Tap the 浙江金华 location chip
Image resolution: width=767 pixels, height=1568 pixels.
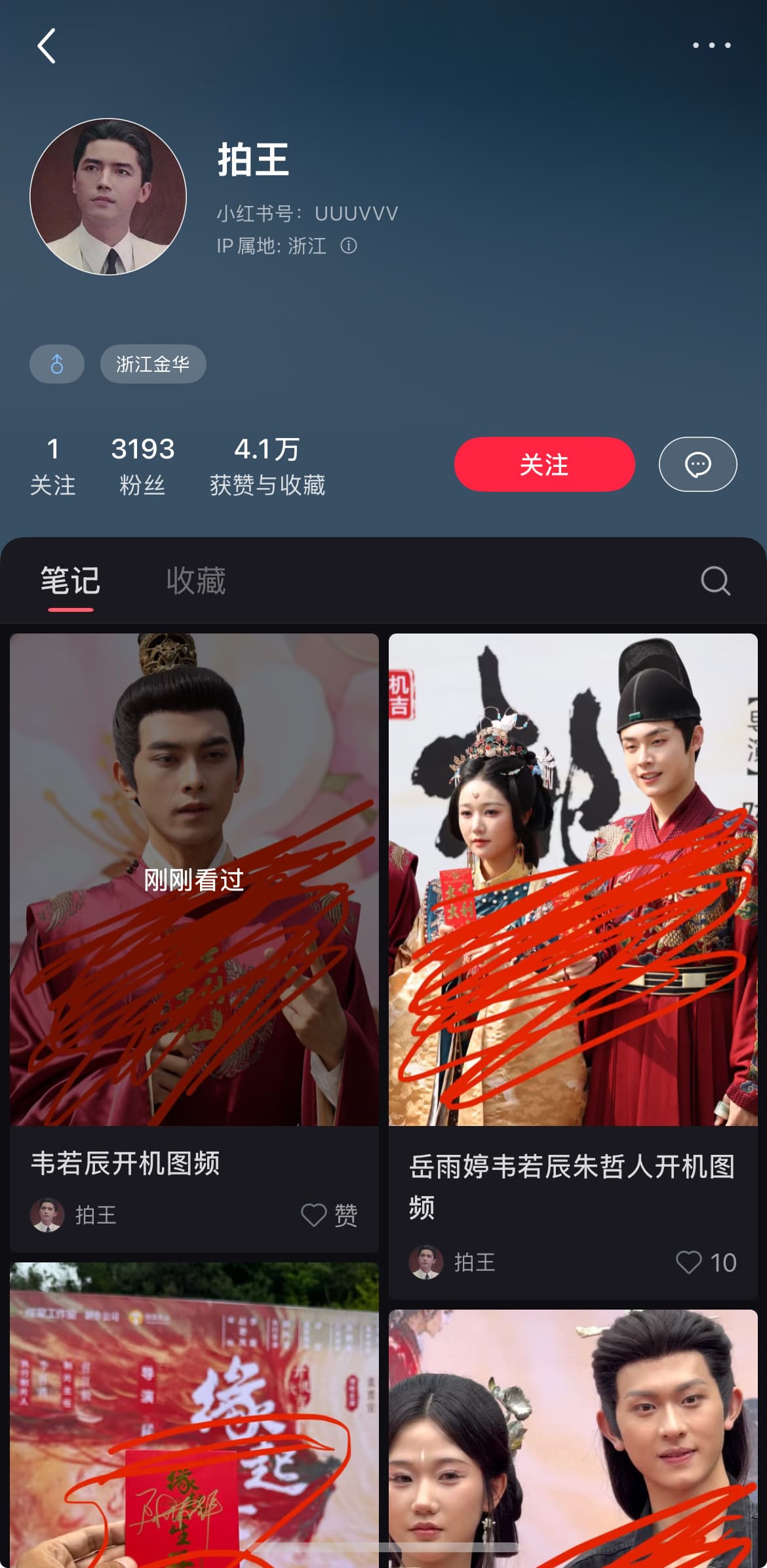[x=153, y=364]
